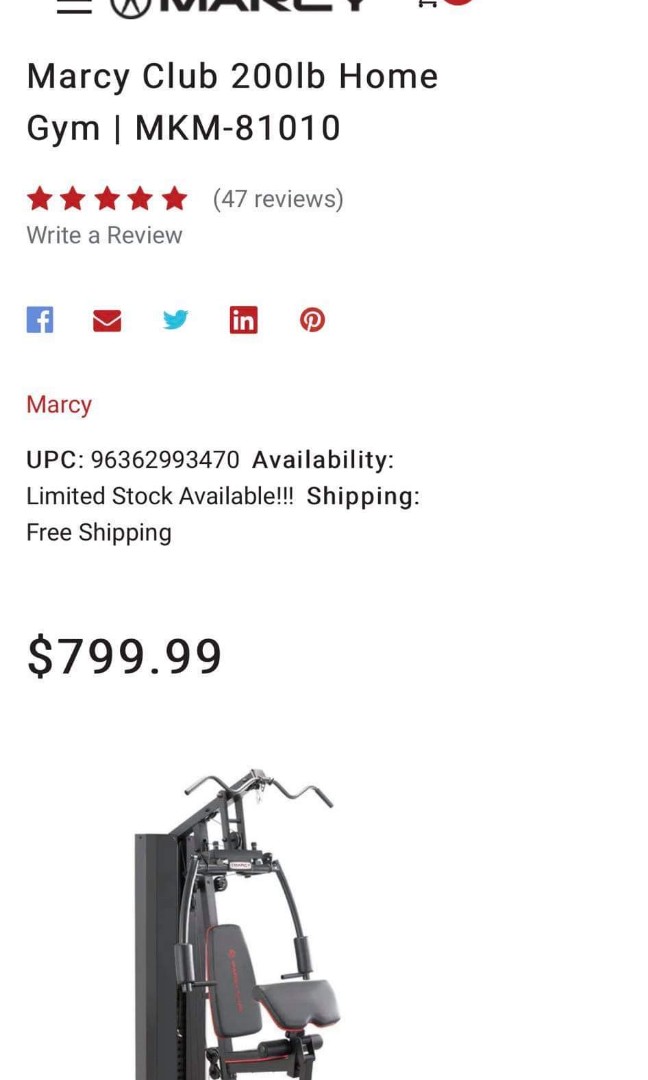Open the 47 reviews link
Viewport: 648px width, 1080px height.
pos(277,199)
